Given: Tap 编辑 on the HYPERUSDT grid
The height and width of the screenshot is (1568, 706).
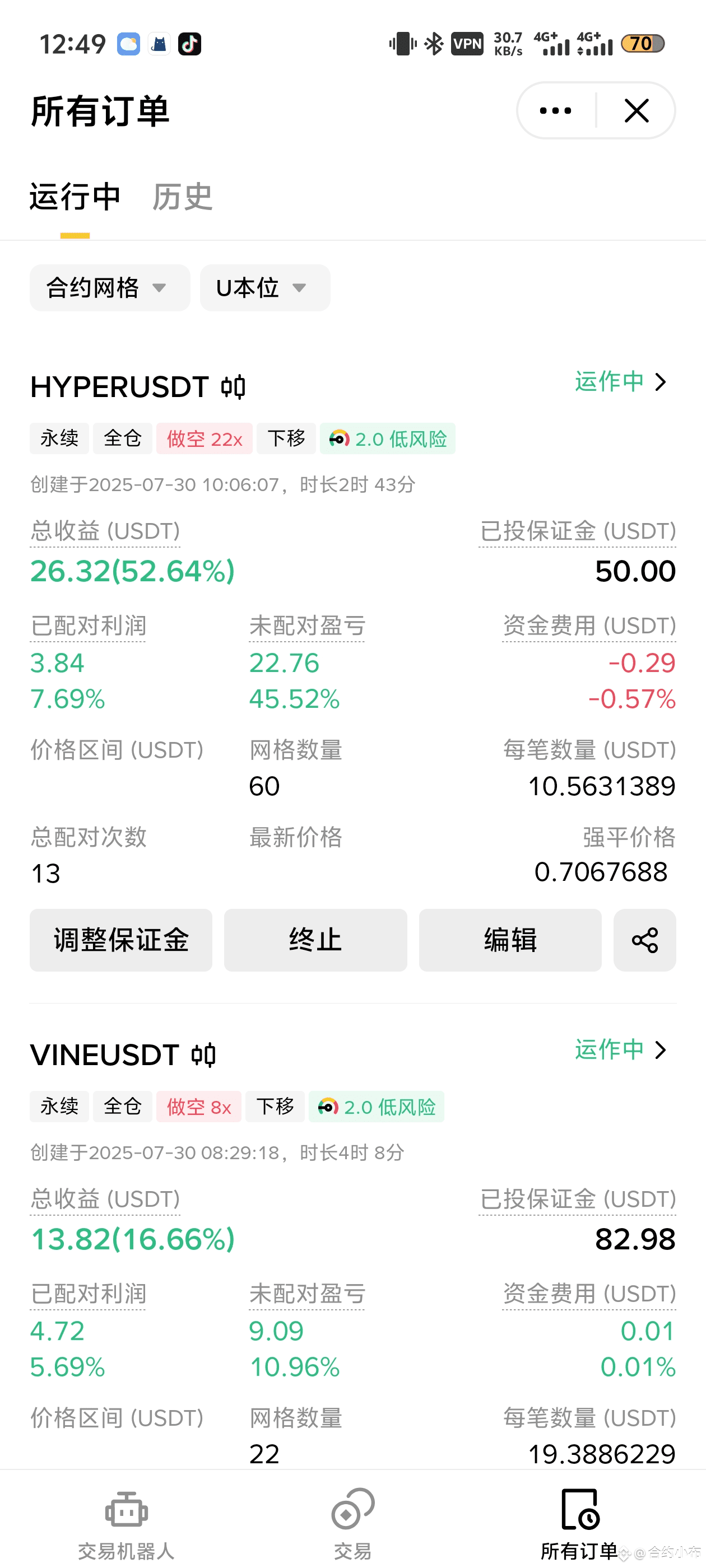Looking at the screenshot, I should click(x=510, y=940).
